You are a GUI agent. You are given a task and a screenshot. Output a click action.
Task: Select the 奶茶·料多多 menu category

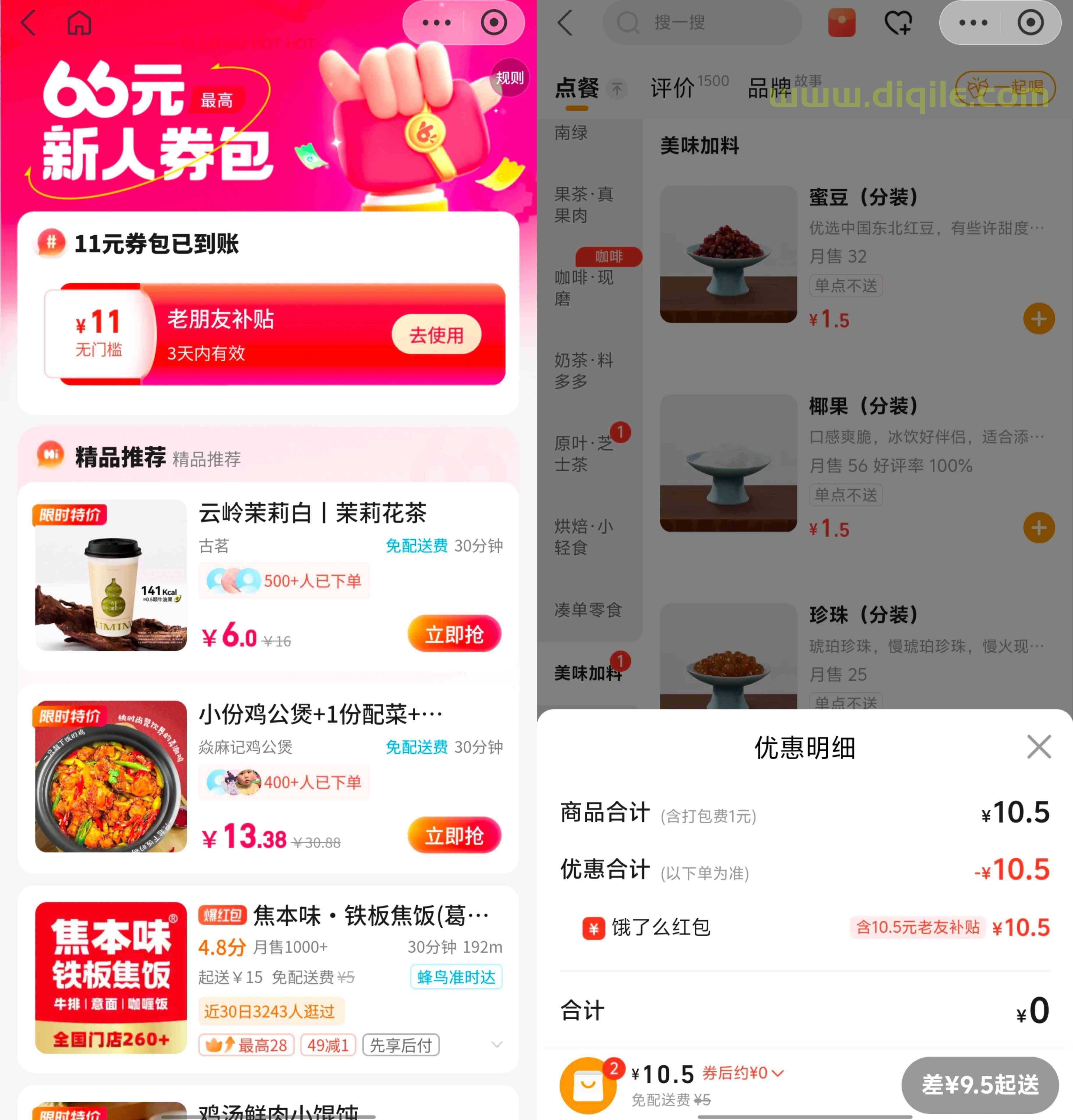pos(584,370)
